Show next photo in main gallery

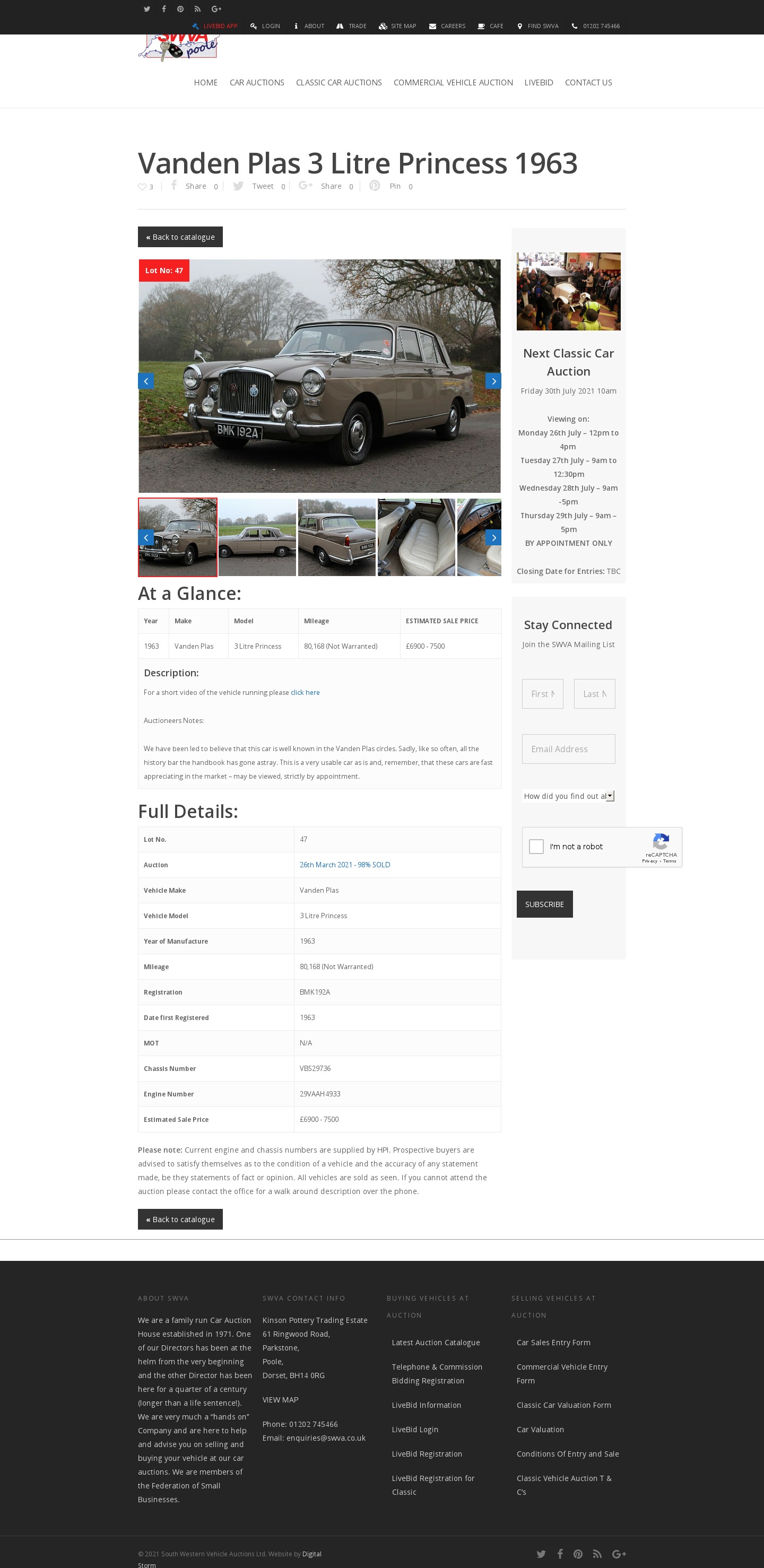(493, 381)
